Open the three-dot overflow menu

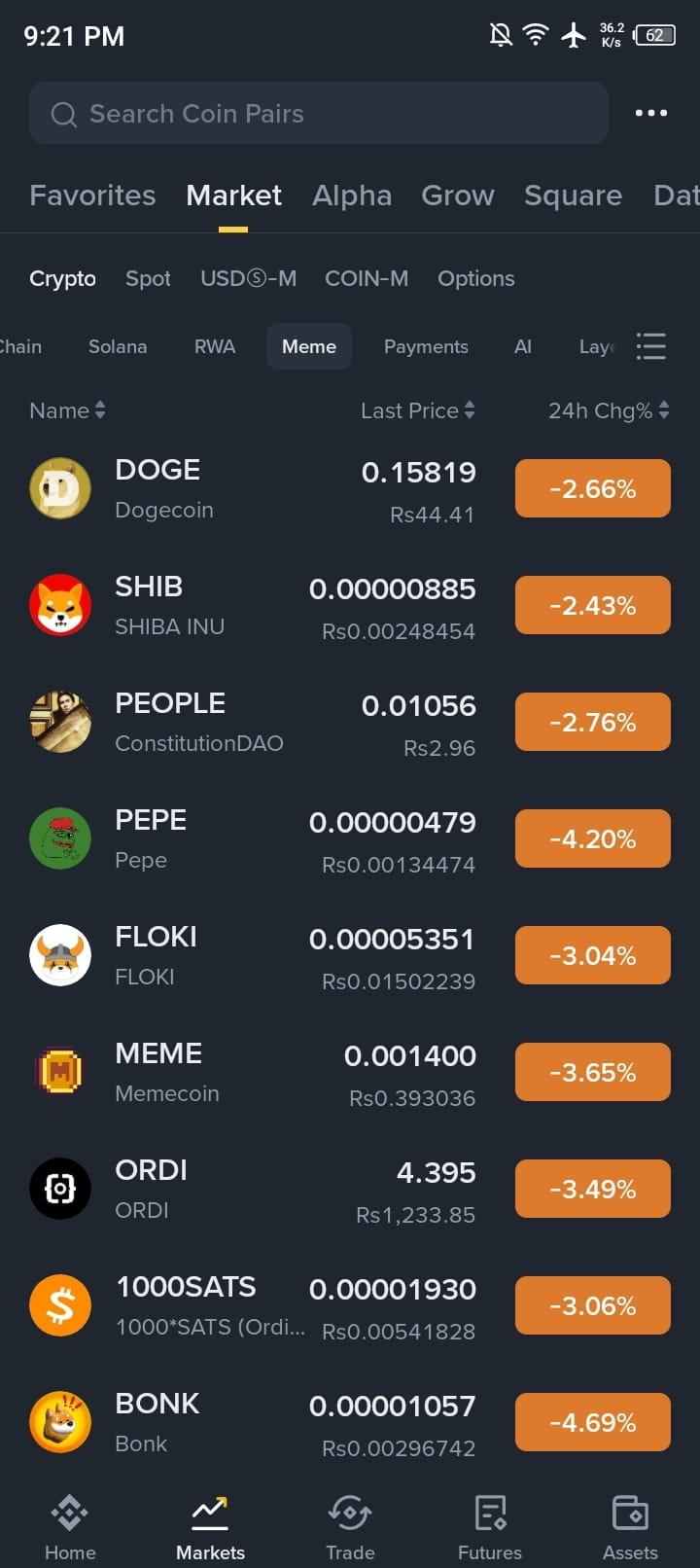click(x=650, y=113)
